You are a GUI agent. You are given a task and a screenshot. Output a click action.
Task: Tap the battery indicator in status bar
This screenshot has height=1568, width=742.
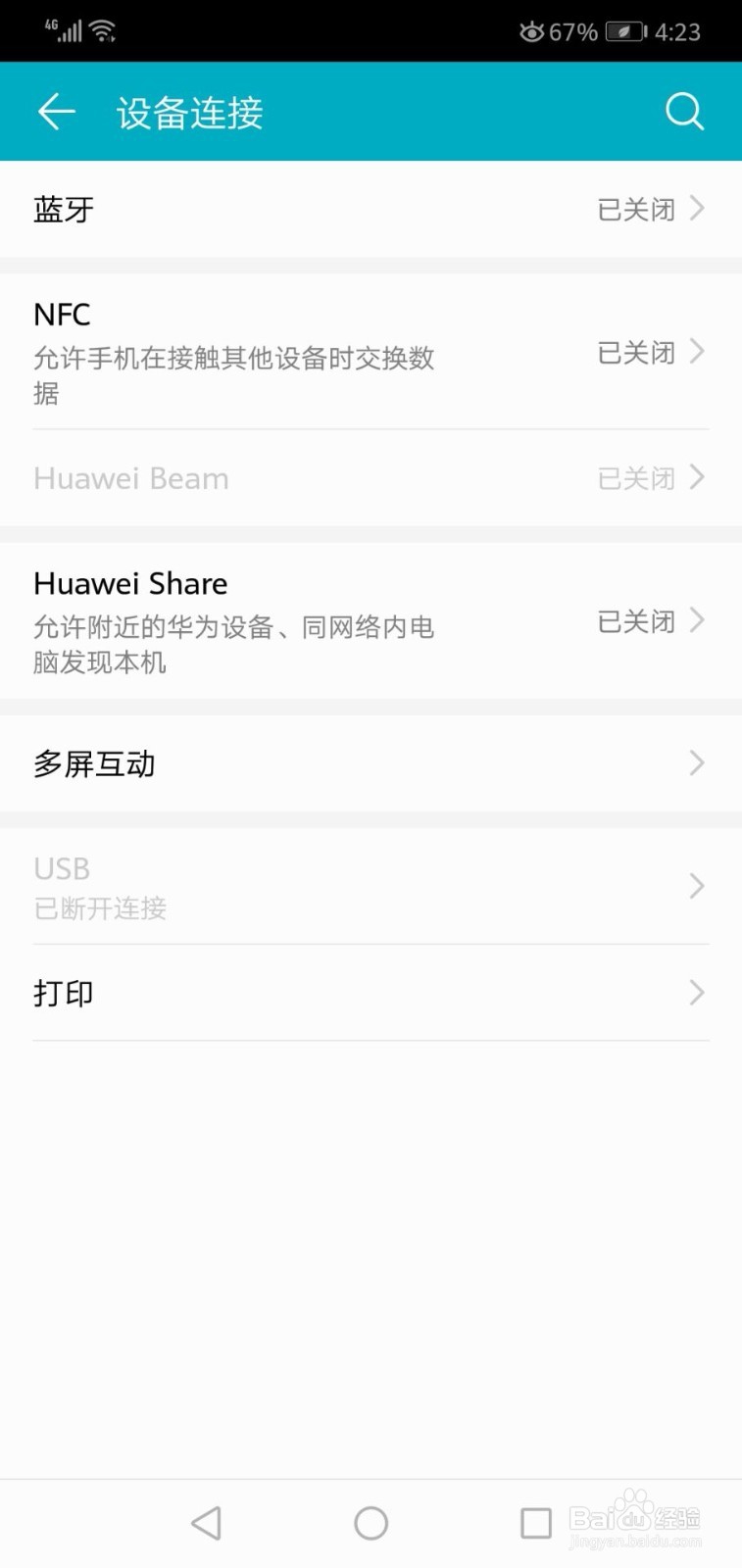coord(624,29)
